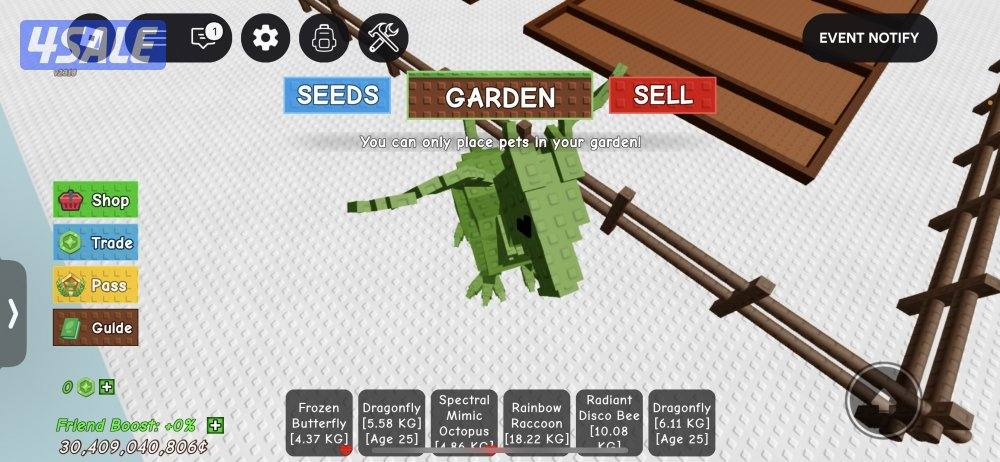Open the Guide book

point(96,327)
